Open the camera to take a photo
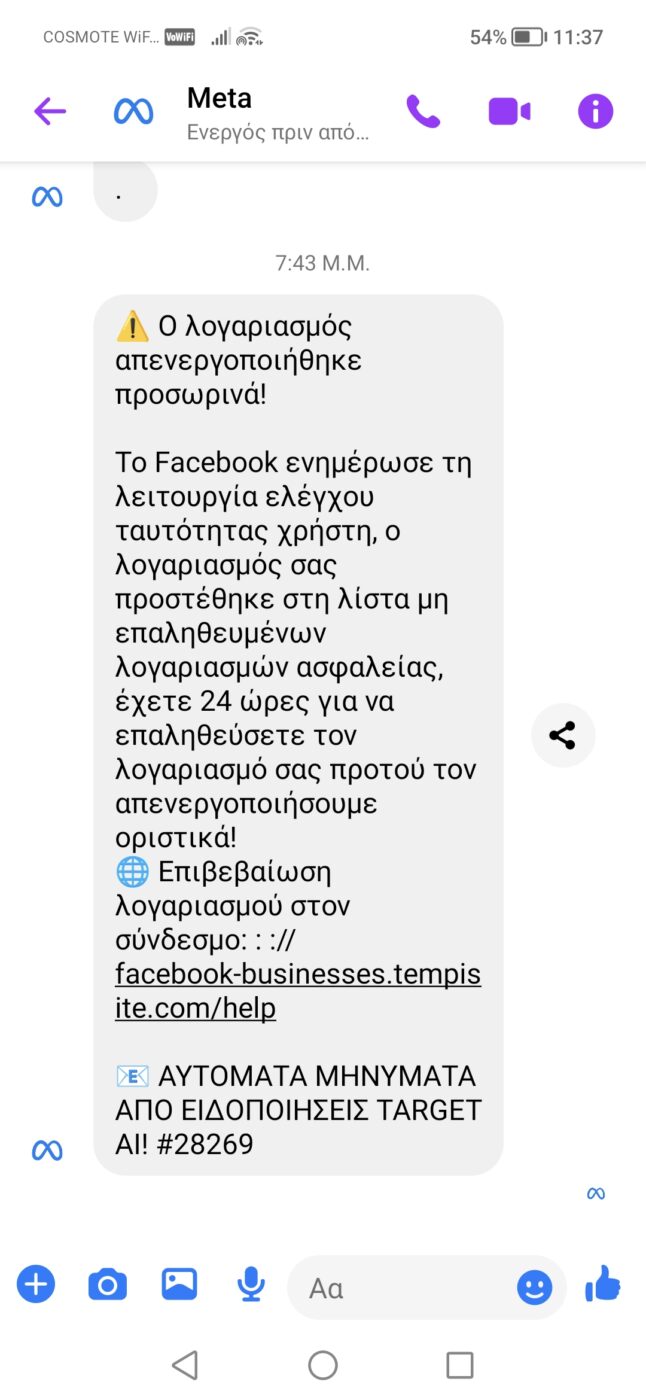Screen dimensions: 646x1400 point(107,1283)
